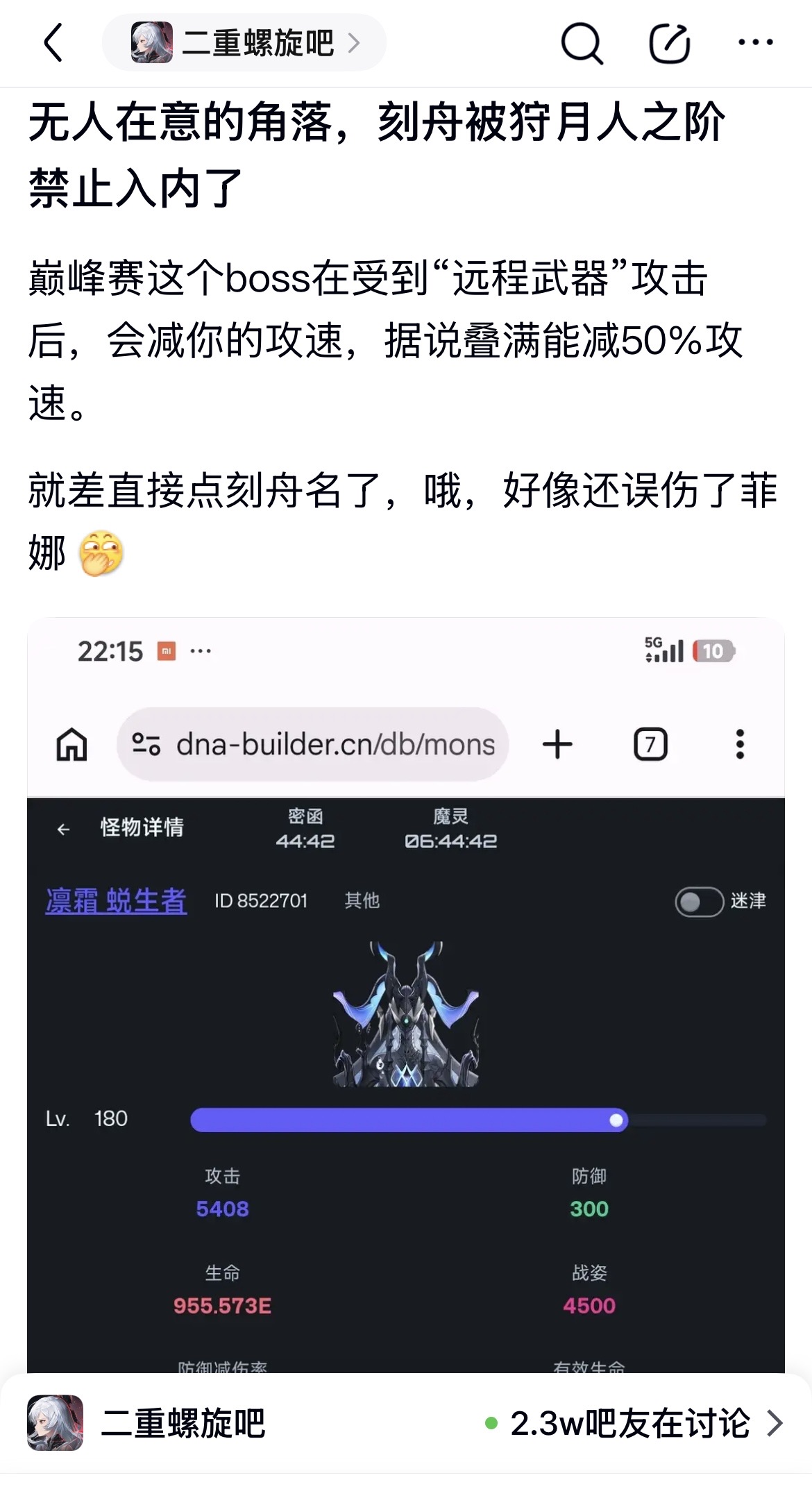Go back to the previous page
This screenshot has height=1489, width=812.
[53, 43]
